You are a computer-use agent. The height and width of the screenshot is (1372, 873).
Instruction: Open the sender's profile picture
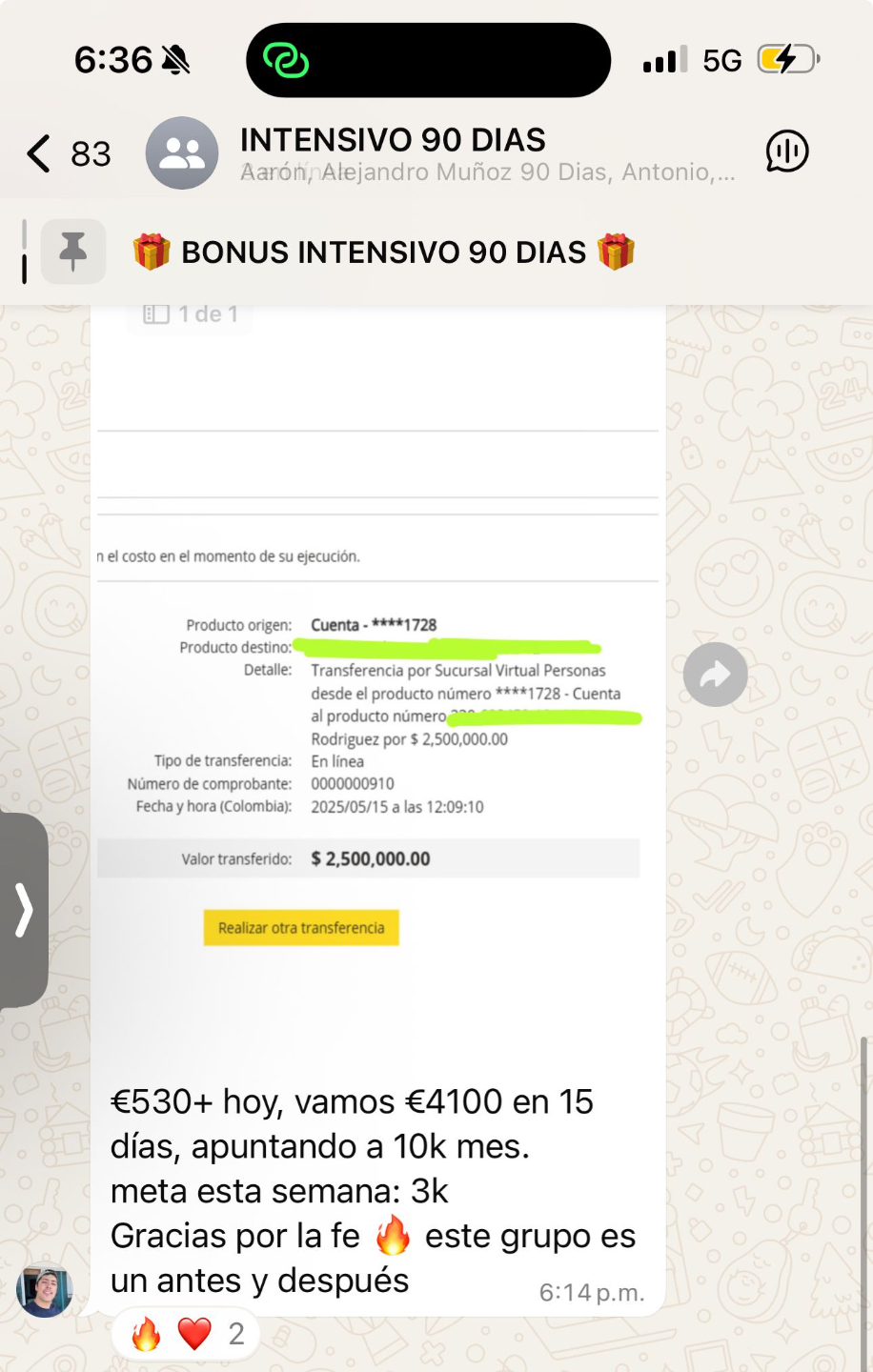pyautogui.click(x=45, y=1292)
